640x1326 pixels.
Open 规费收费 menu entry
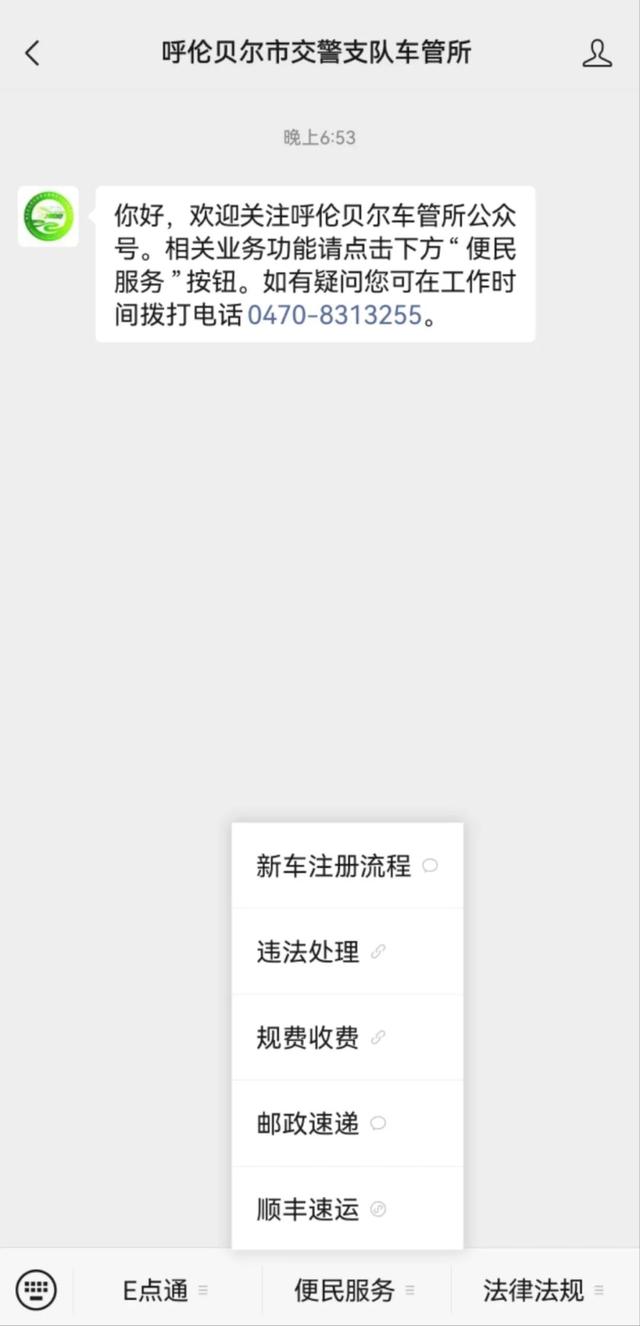pos(347,1038)
